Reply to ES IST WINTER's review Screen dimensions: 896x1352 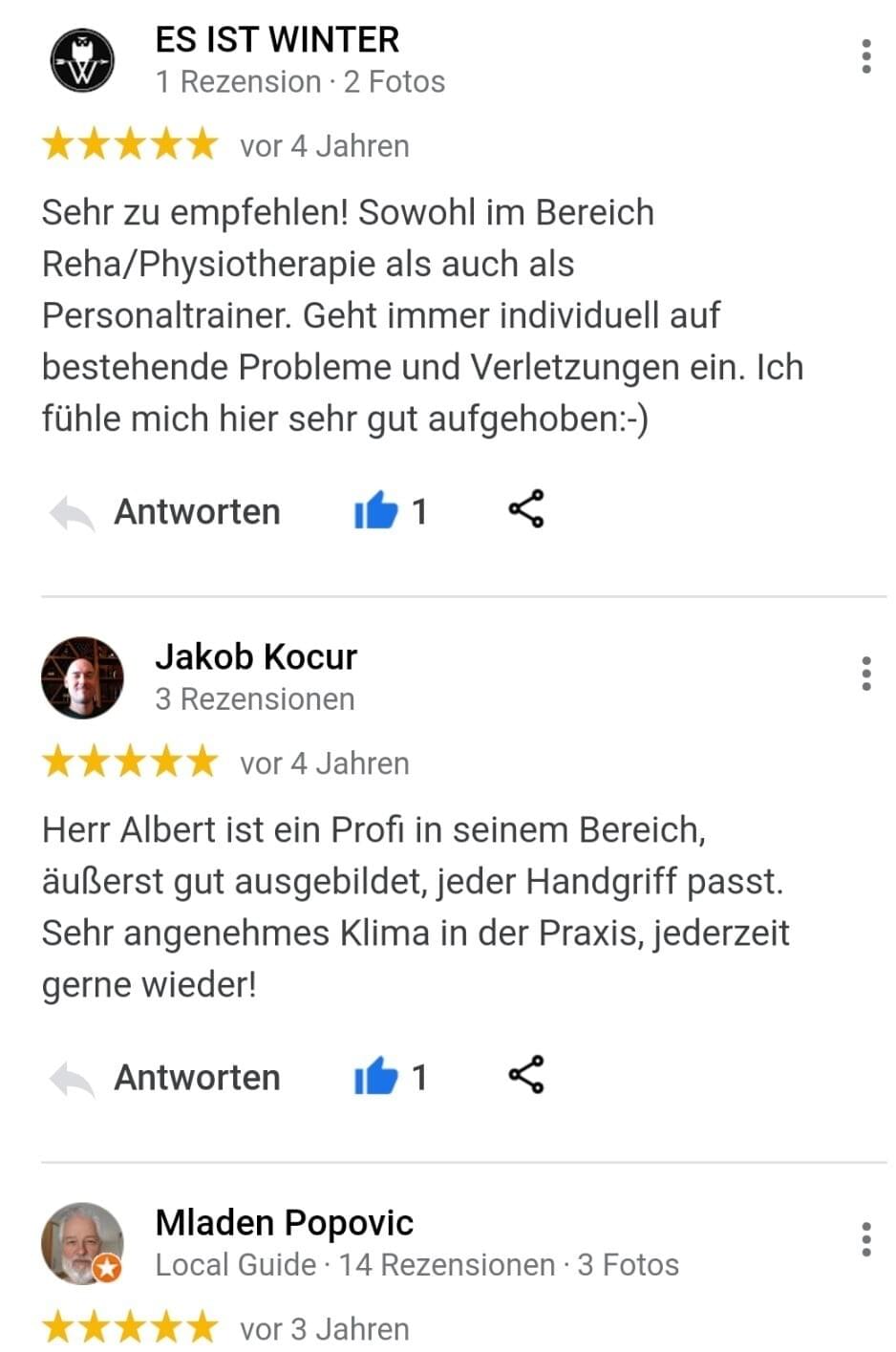tap(166, 512)
